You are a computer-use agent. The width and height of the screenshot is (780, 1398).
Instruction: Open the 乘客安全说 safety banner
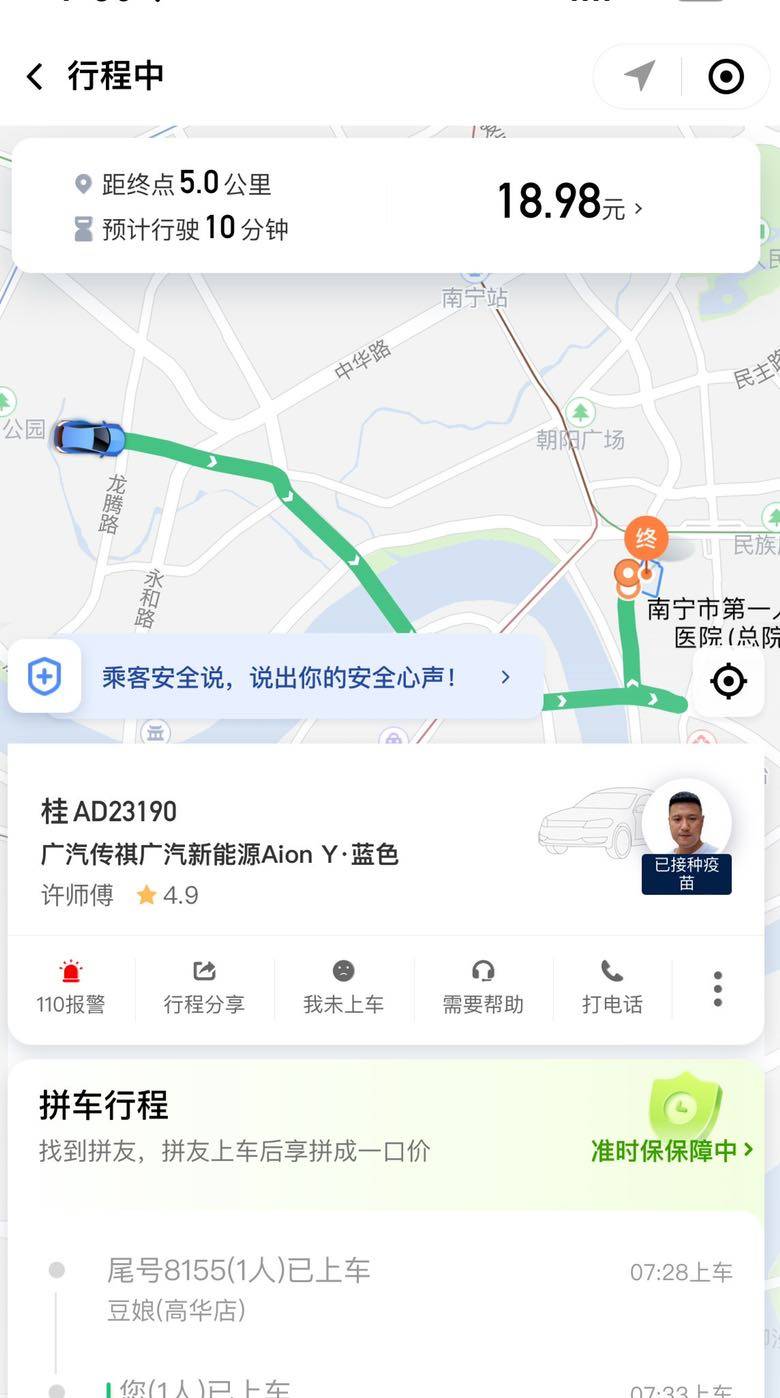tap(280, 678)
